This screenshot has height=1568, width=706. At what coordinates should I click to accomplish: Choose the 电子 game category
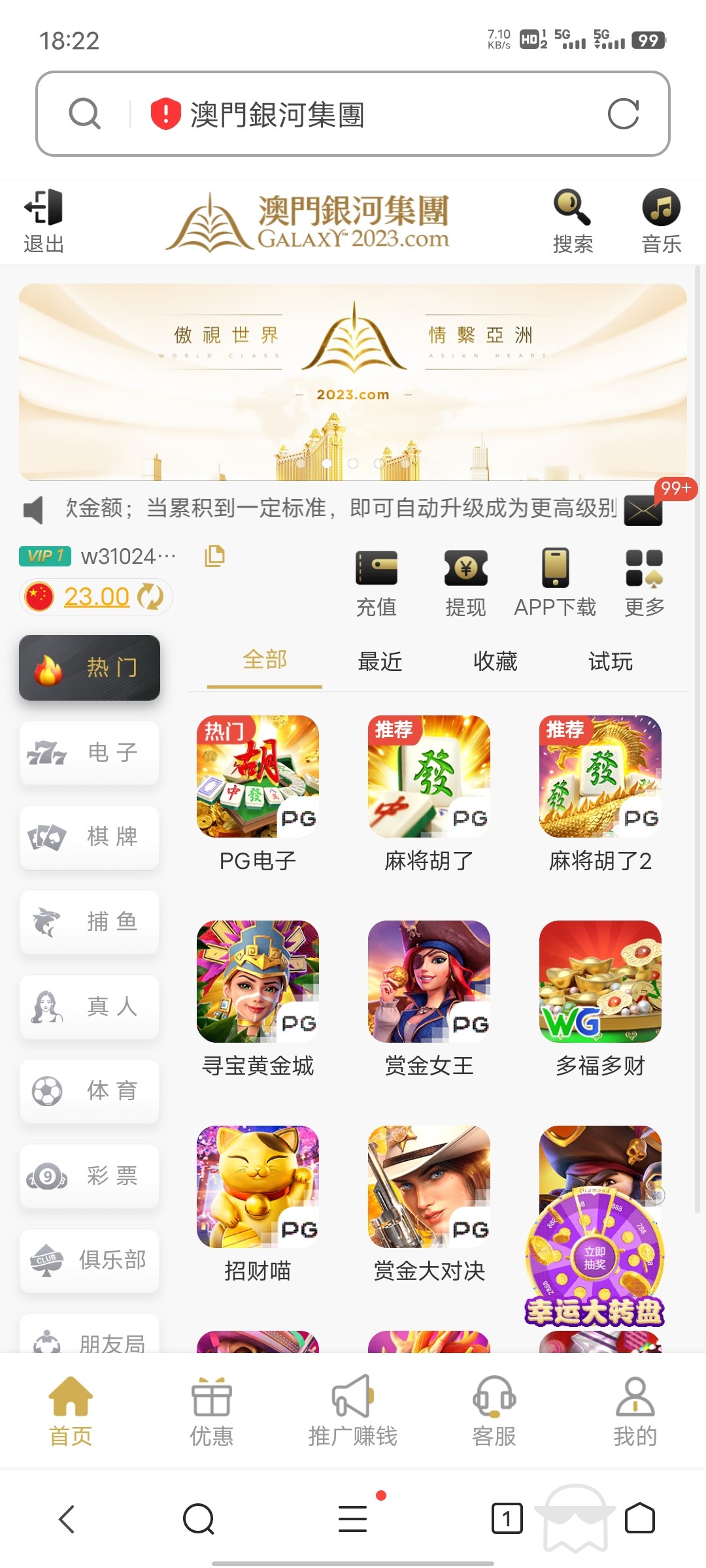[90, 753]
